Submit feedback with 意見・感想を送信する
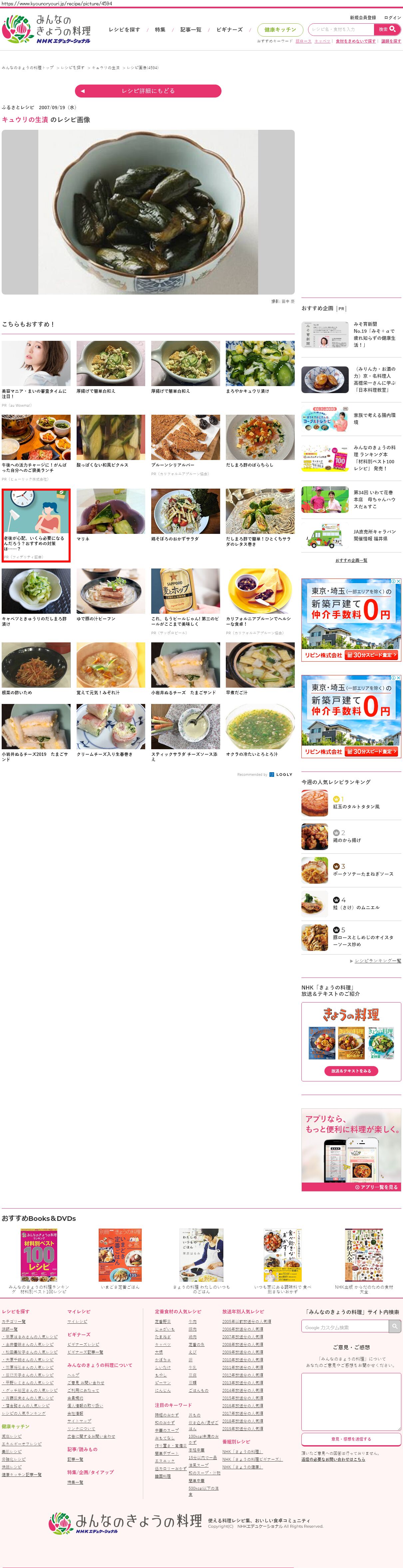 pos(351,1439)
